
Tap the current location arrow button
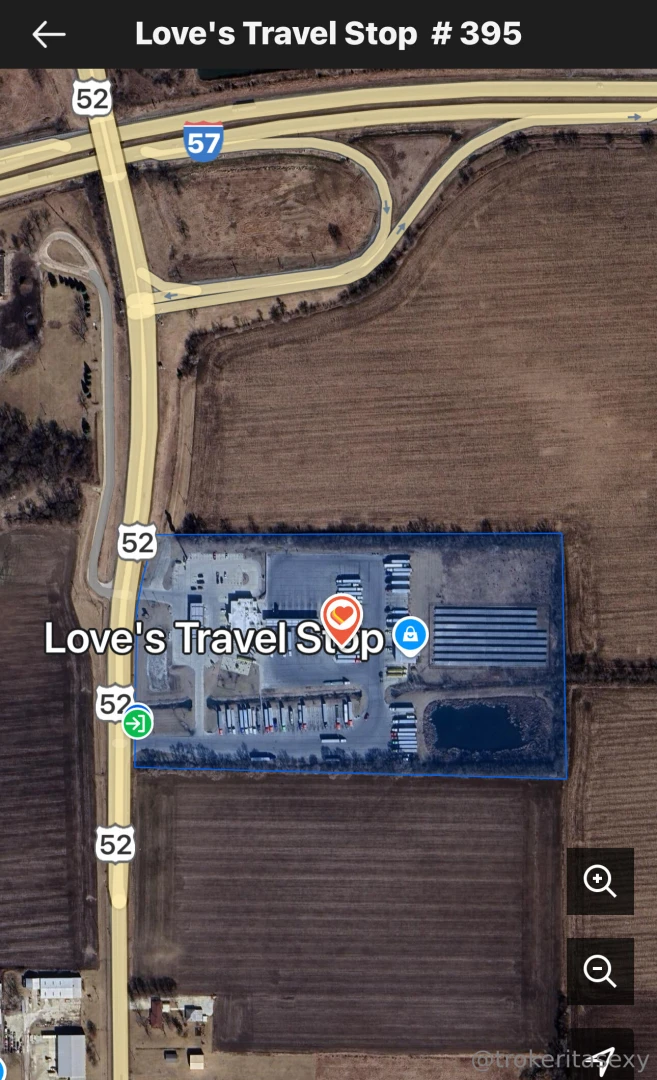pyautogui.click(x=600, y=1058)
